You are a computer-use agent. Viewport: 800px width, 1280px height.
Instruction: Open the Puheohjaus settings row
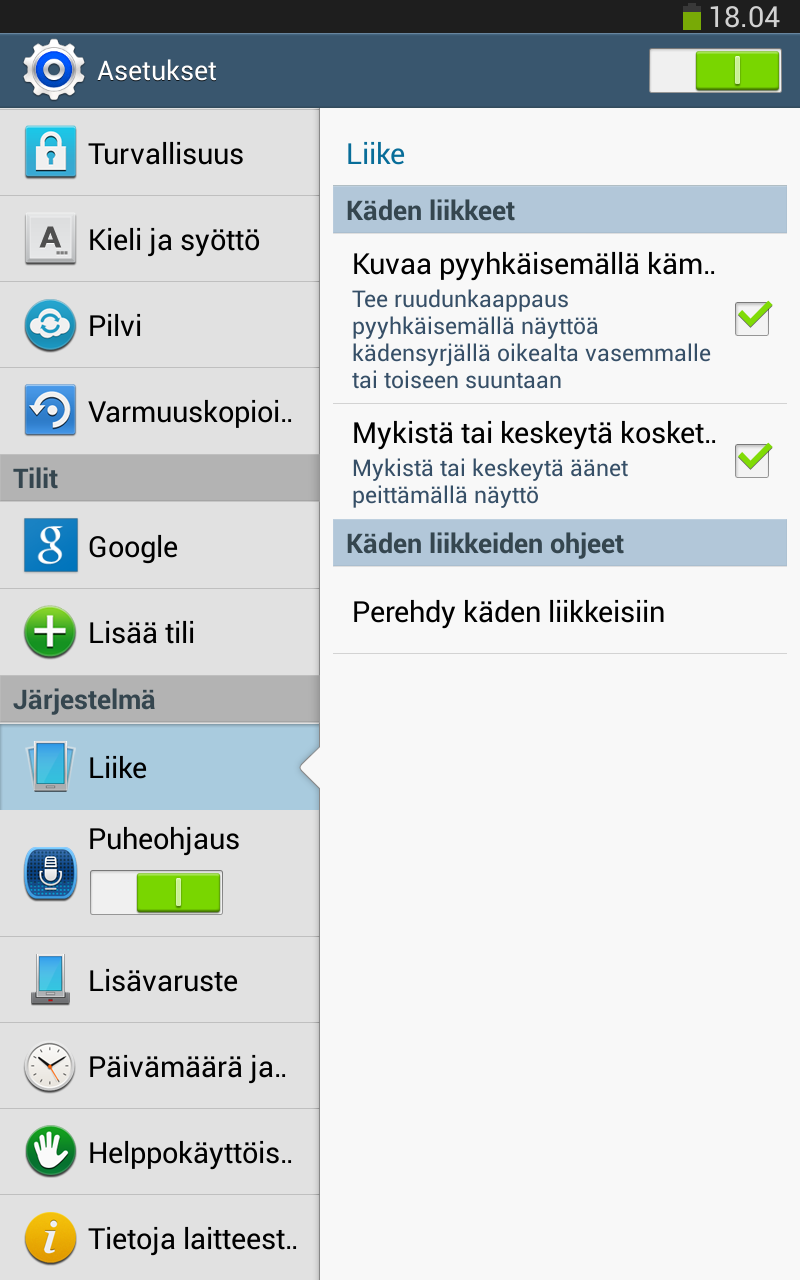tap(160, 873)
